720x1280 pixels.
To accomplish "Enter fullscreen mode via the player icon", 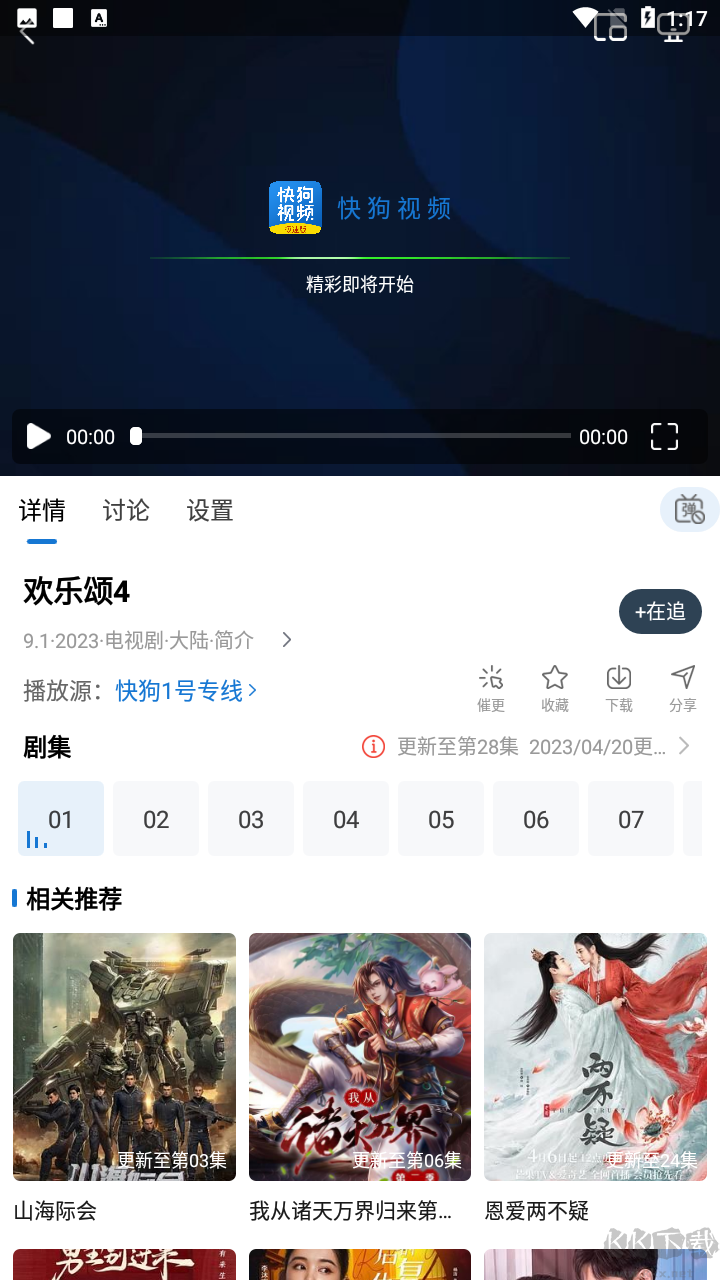I will pos(663,436).
